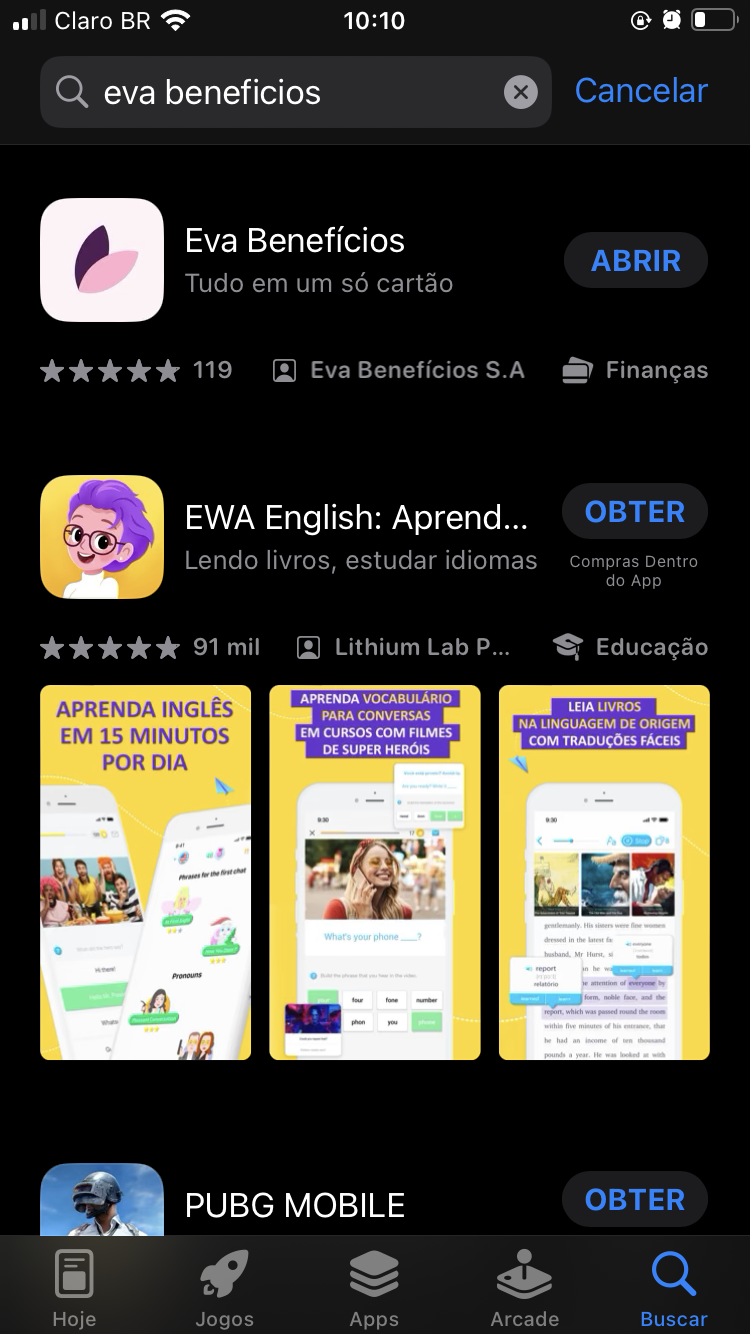Open the Arcade tab
The width and height of the screenshot is (750, 1334).
(x=525, y=1288)
